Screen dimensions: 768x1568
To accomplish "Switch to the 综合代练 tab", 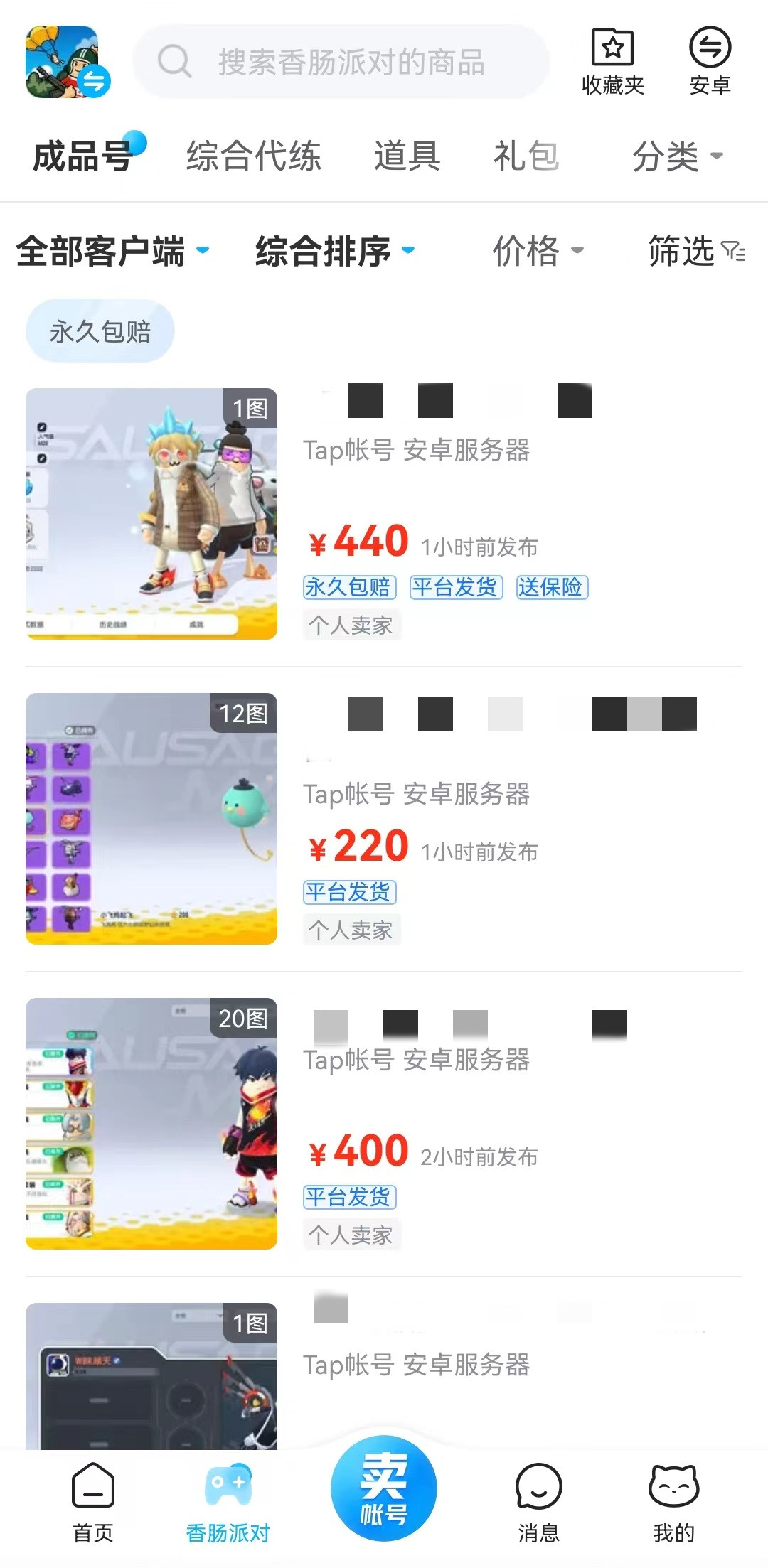I will tap(254, 156).
